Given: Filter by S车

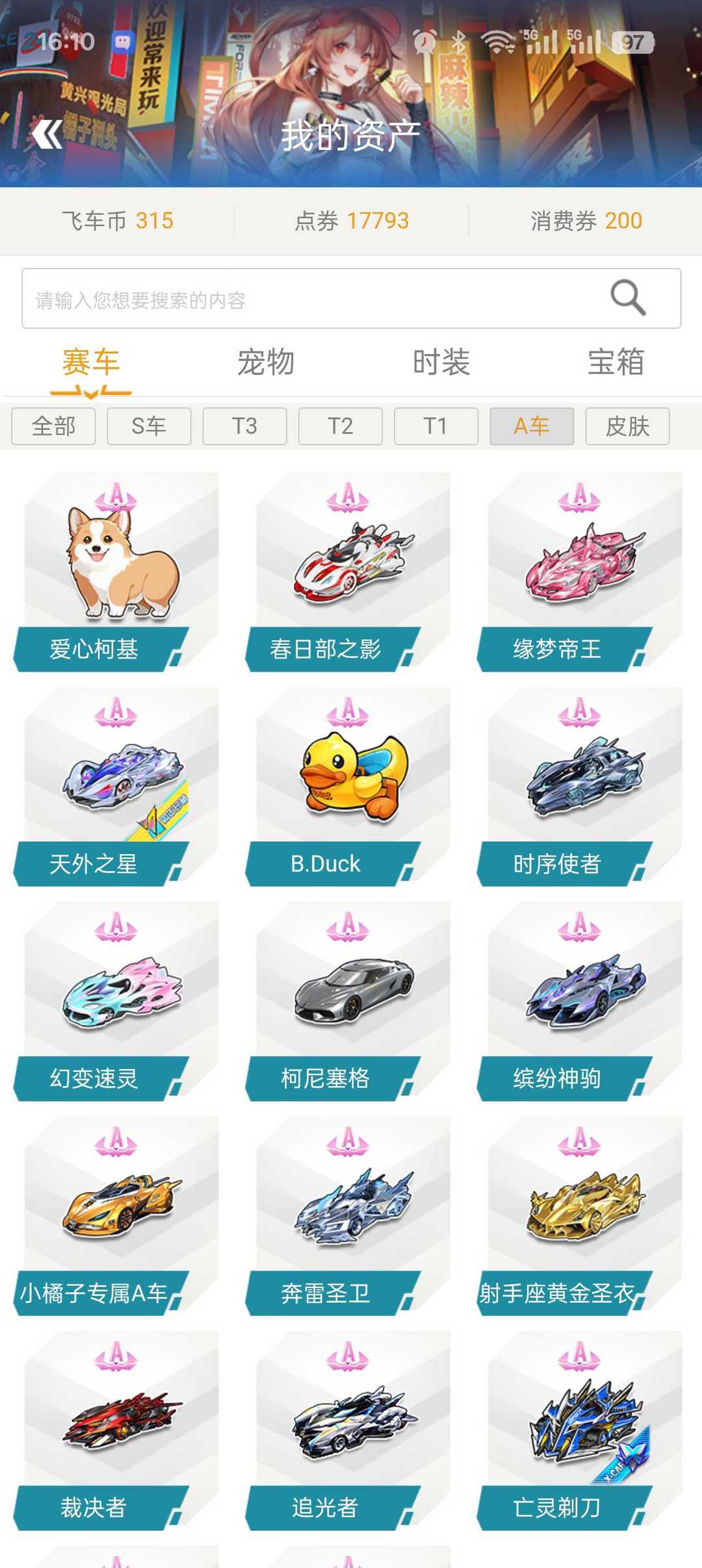Looking at the screenshot, I should (x=149, y=426).
